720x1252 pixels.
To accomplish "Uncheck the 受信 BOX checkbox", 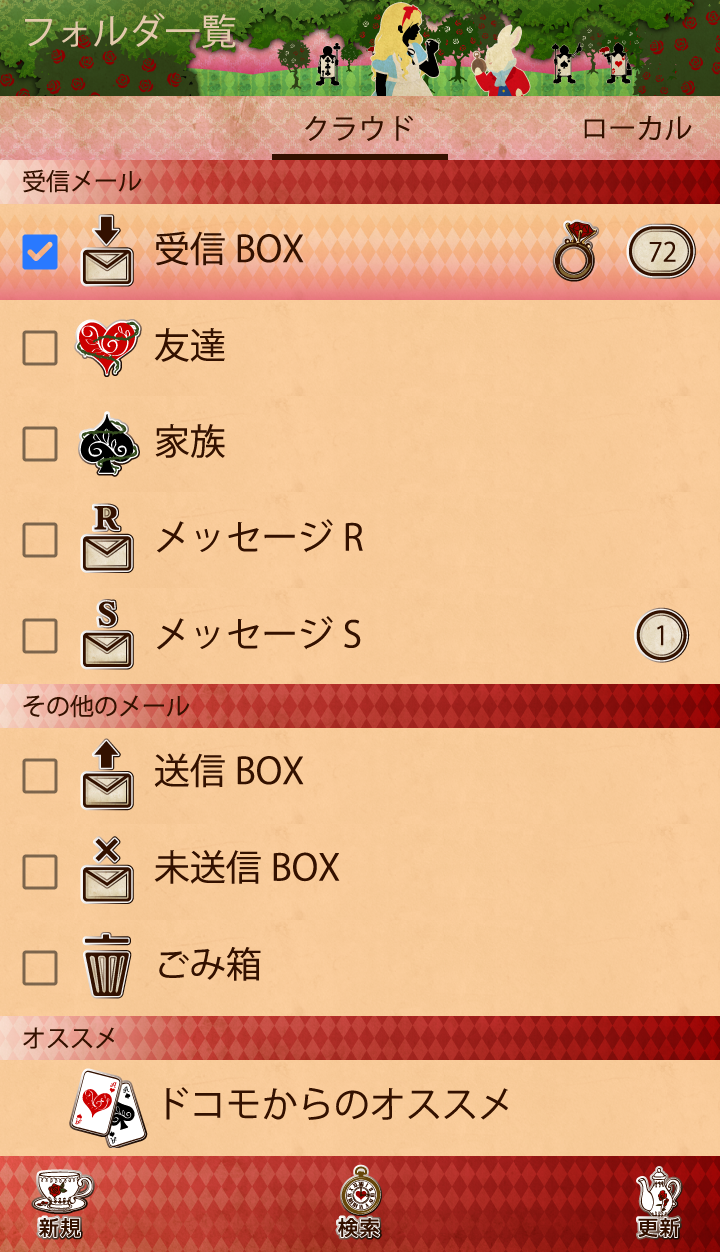I will pos(40,252).
